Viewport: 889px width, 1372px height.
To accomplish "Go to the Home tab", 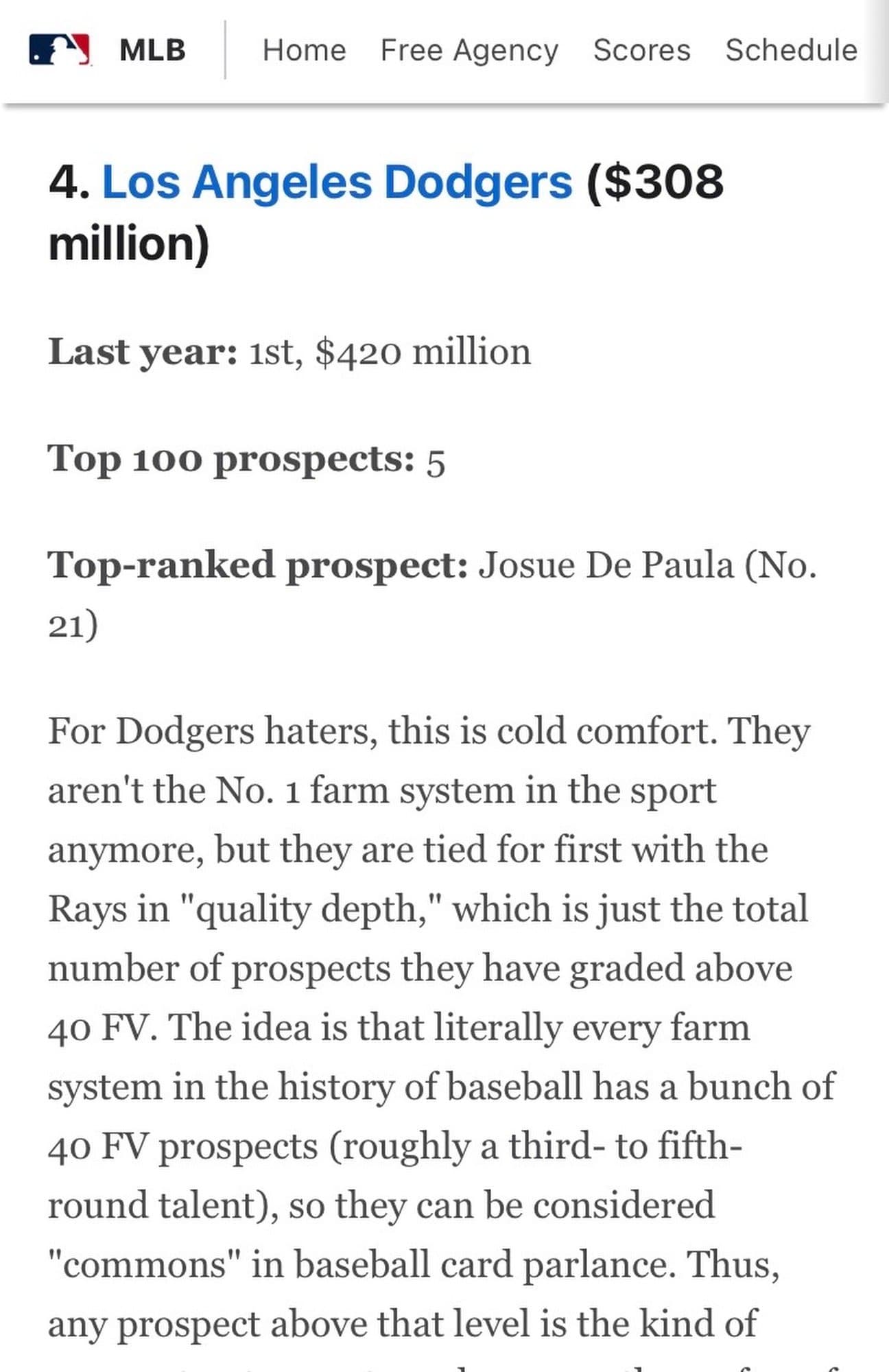I will (x=304, y=50).
